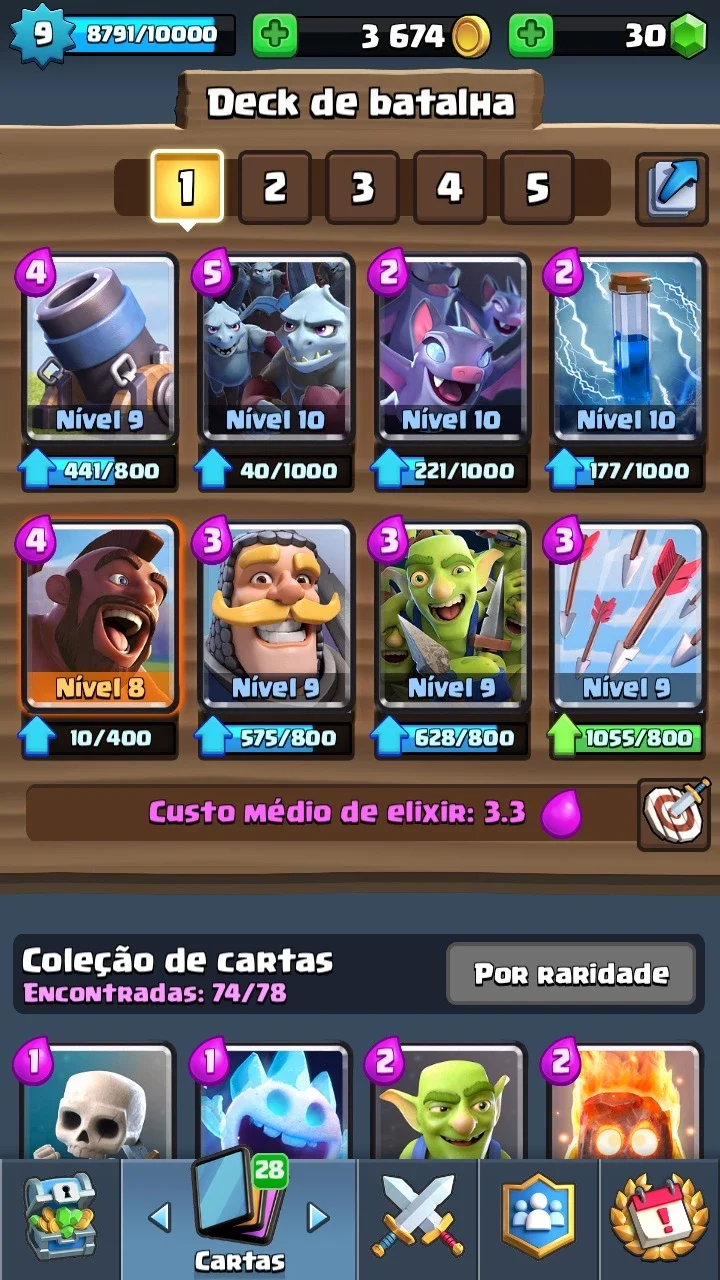Tap the green plus next to gems

click(531, 36)
